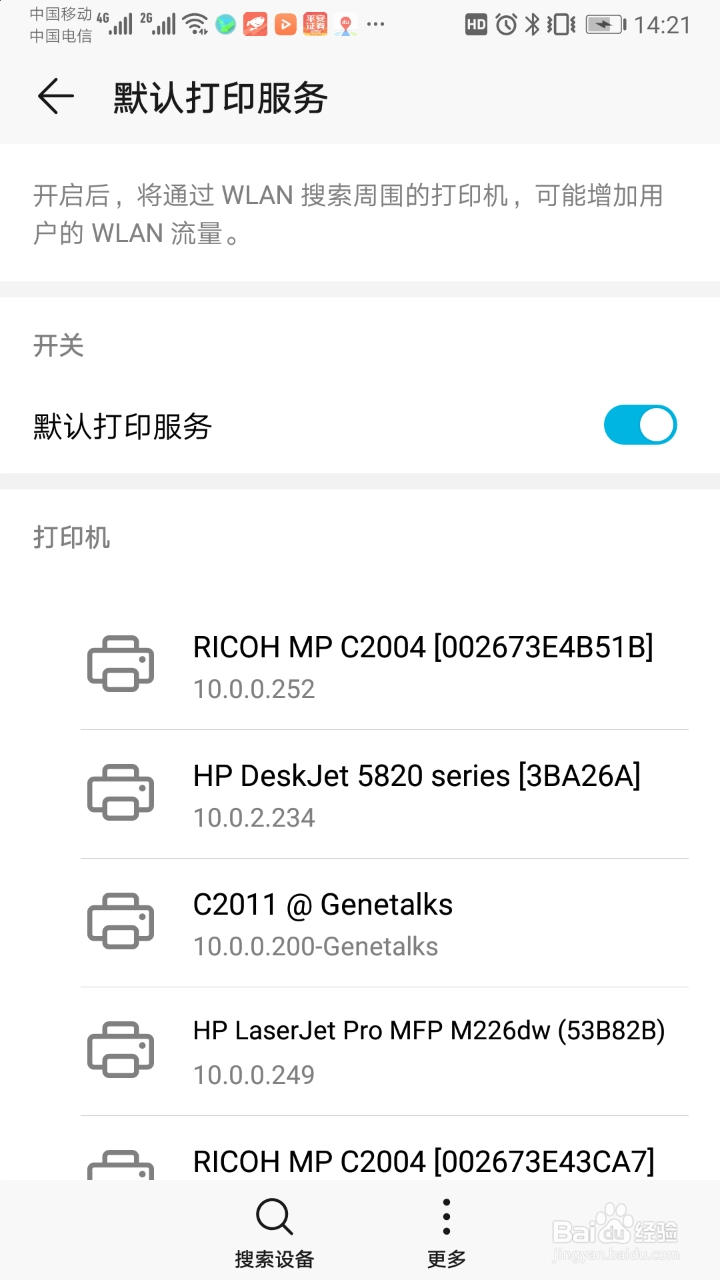Screen dimensions: 720x1280
Task: Go back from default print service page
Action: (56, 96)
